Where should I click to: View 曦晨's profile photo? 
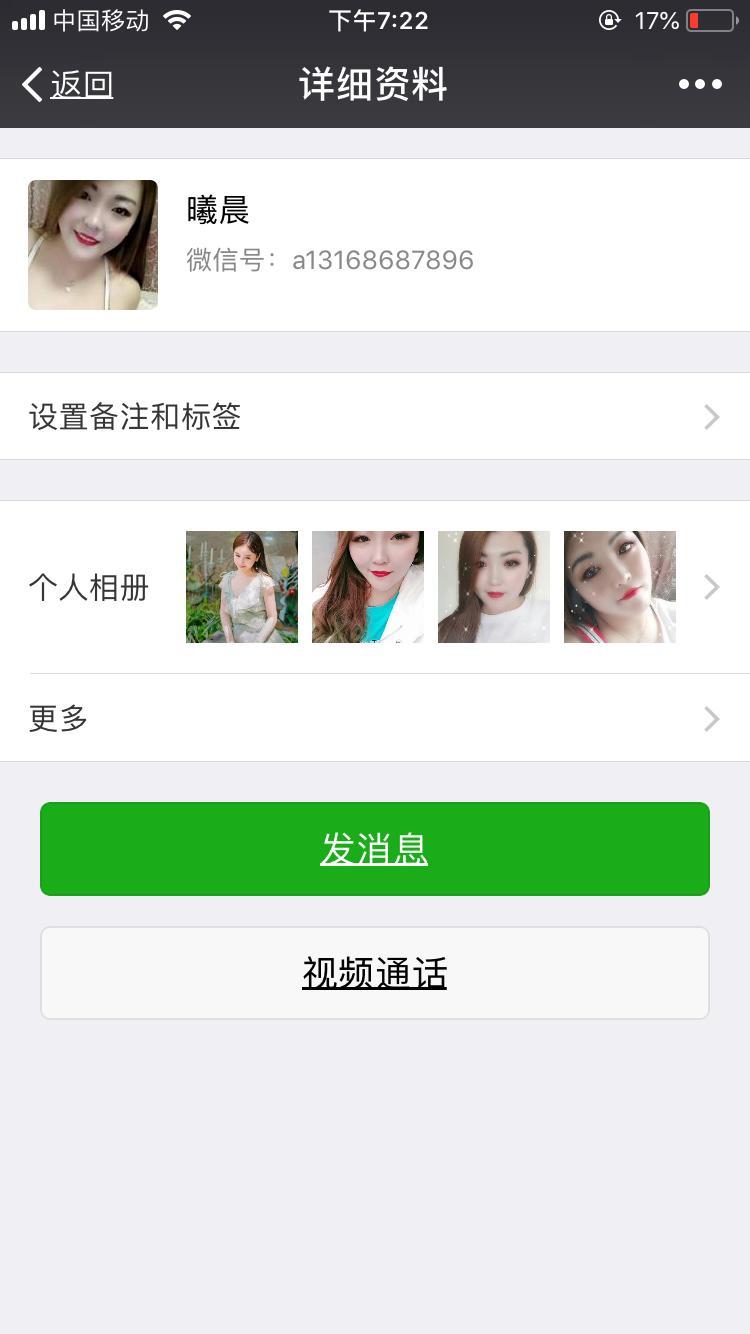click(x=93, y=245)
